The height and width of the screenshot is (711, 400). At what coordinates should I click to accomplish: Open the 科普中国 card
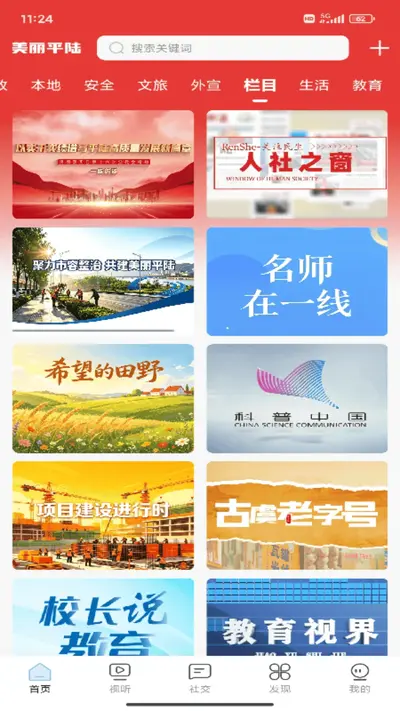297,399
